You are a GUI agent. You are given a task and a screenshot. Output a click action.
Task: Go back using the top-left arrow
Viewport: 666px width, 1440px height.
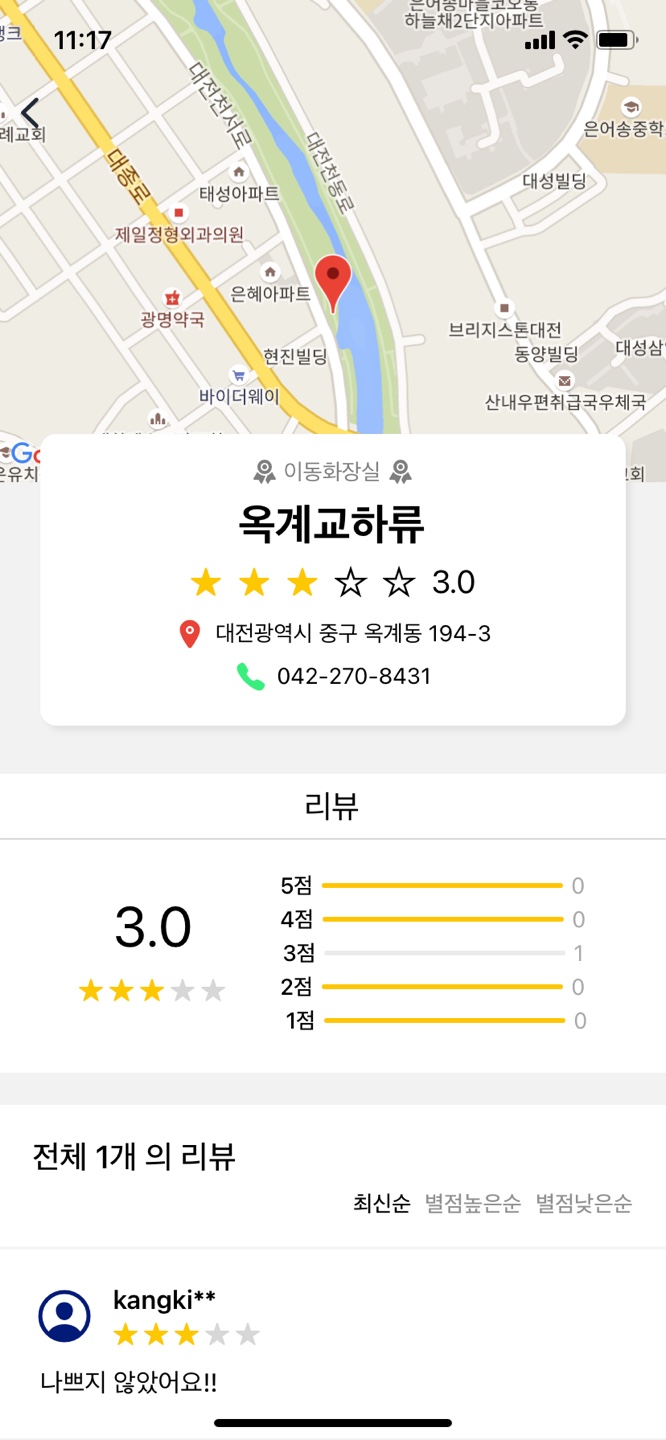[30, 113]
